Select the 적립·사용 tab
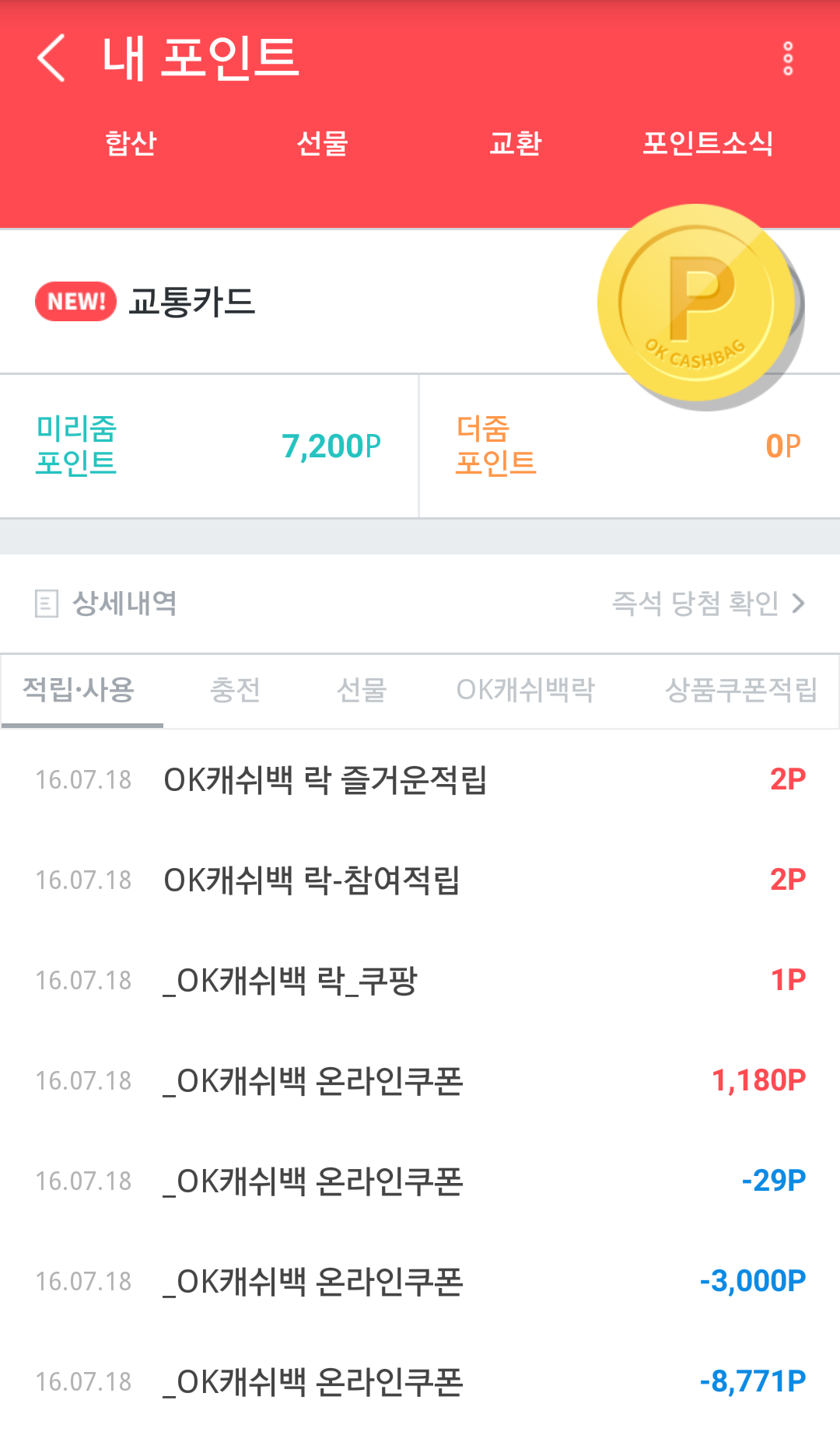This screenshot has width=840, height=1435. [79, 690]
